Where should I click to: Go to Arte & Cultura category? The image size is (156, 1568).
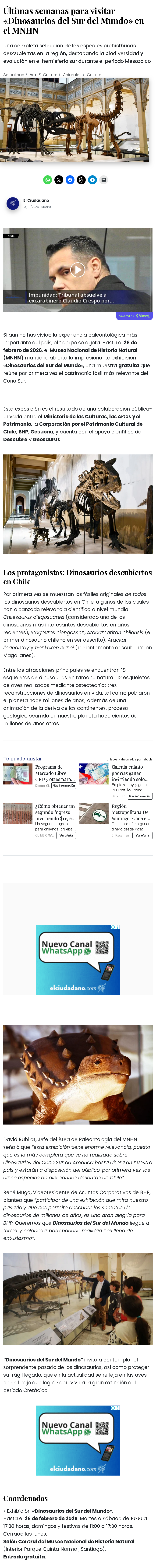point(43,75)
